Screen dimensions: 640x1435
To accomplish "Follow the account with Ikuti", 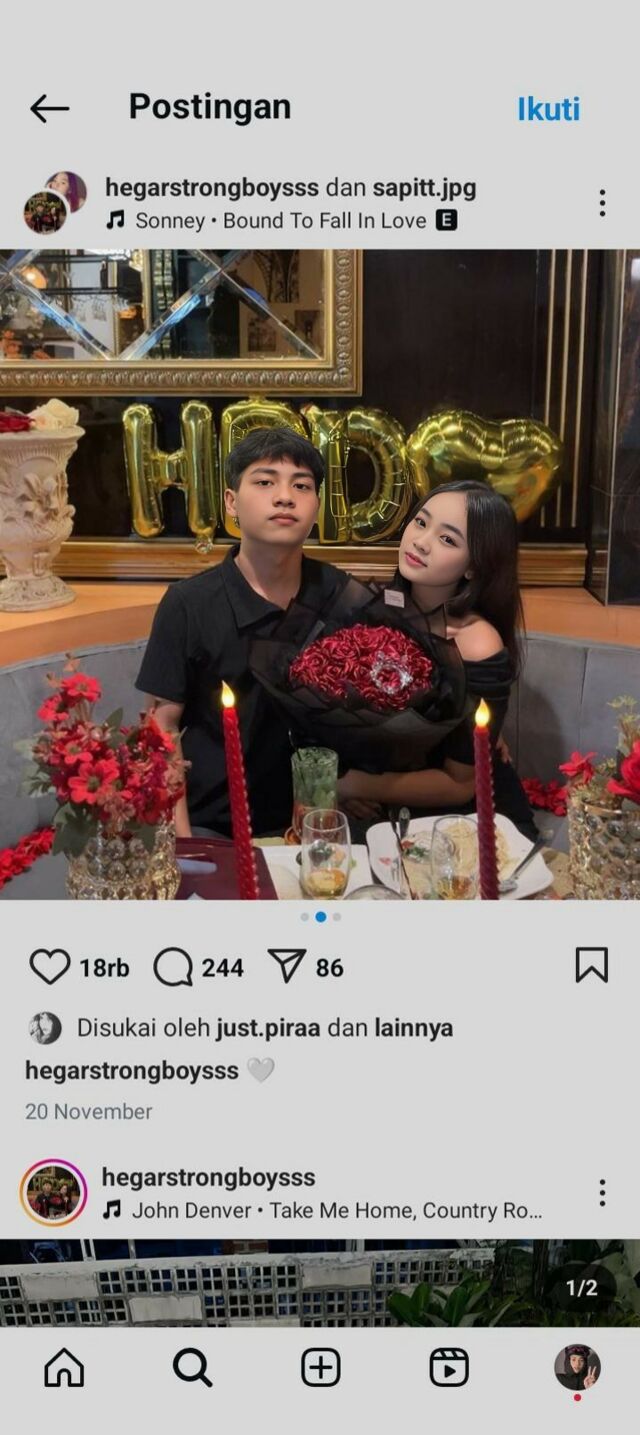I will pos(548,109).
